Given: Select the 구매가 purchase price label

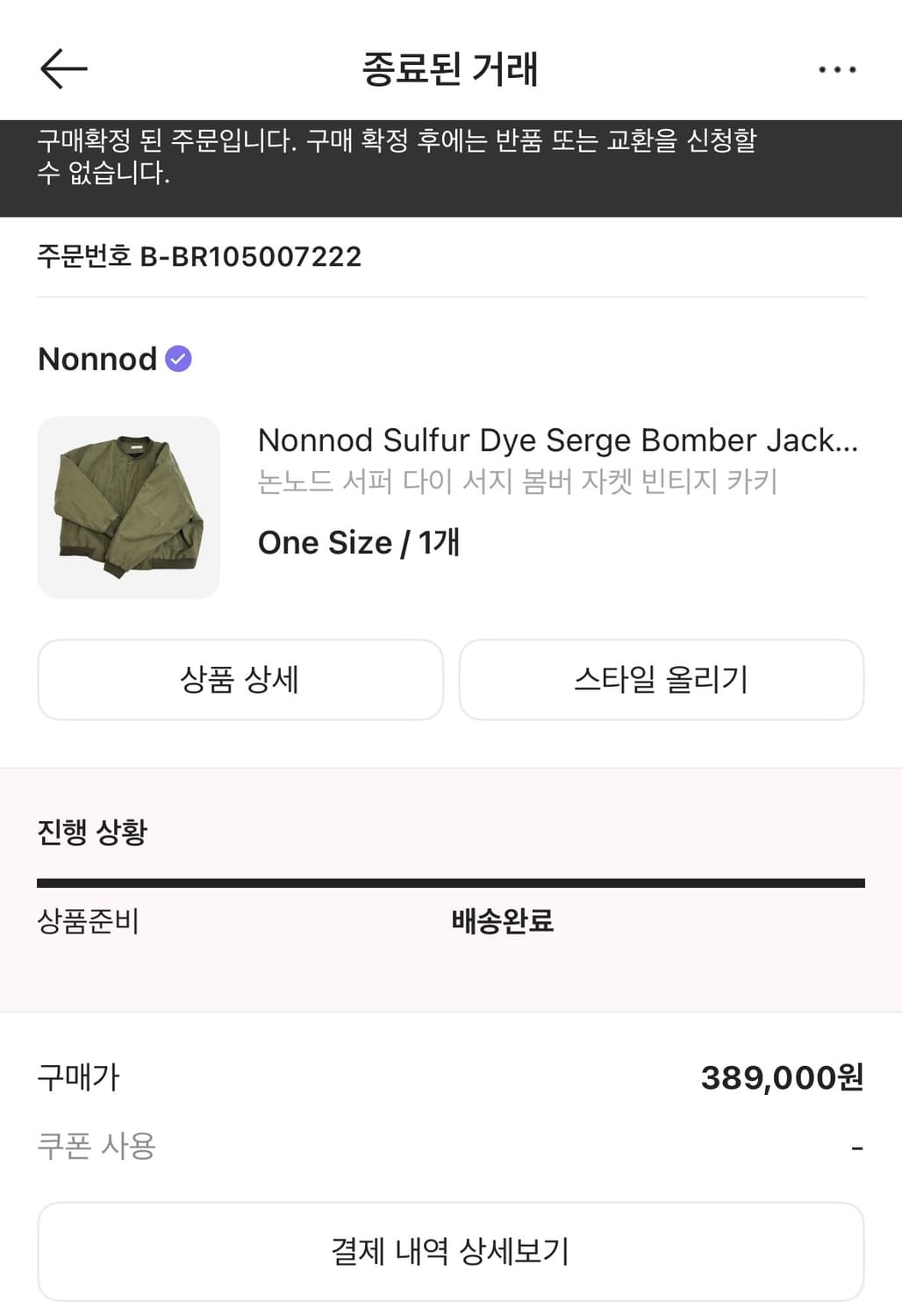Looking at the screenshot, I should click(x=77, y=1077).
